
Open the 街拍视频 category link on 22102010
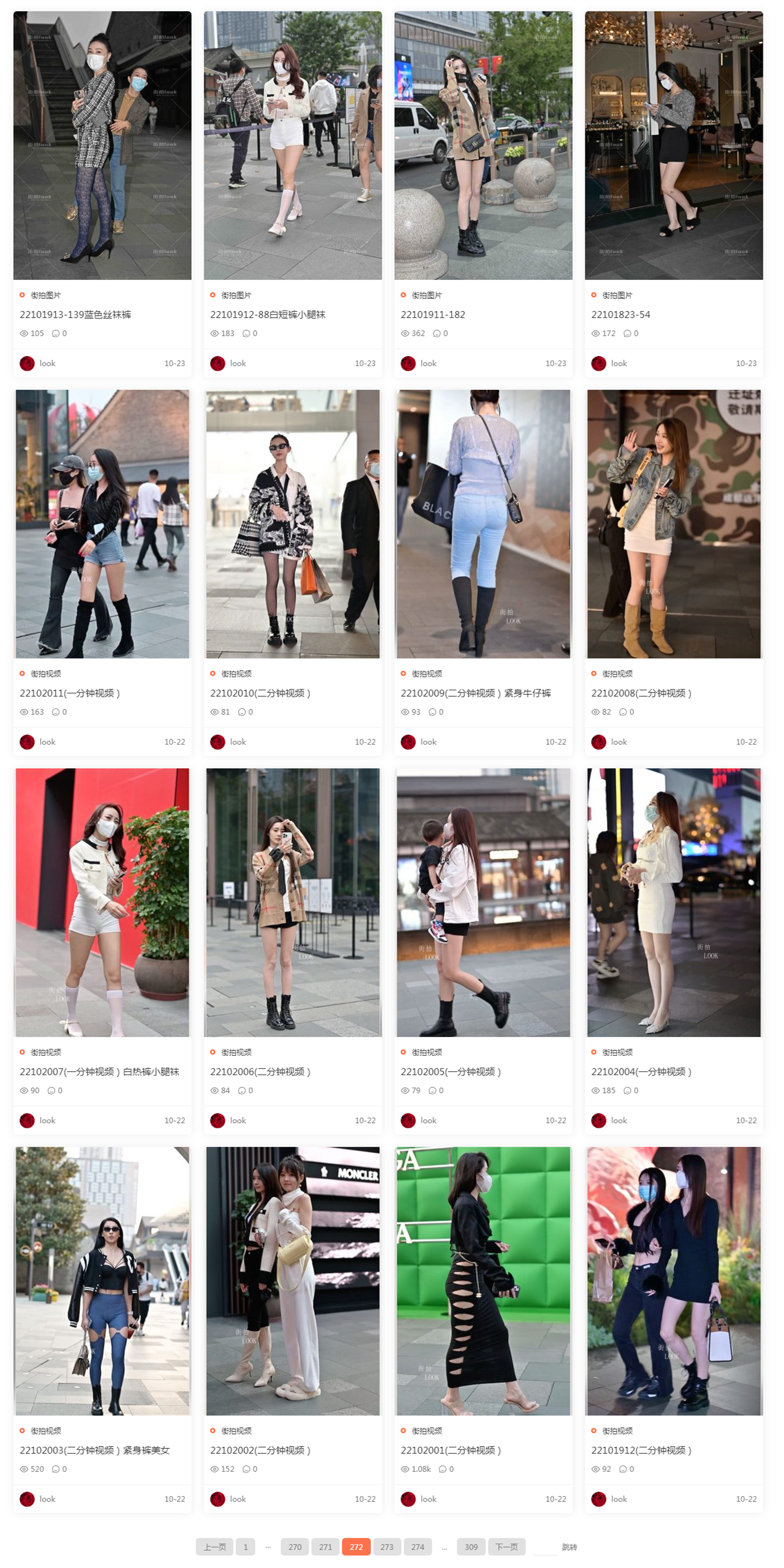pos(236,674)
